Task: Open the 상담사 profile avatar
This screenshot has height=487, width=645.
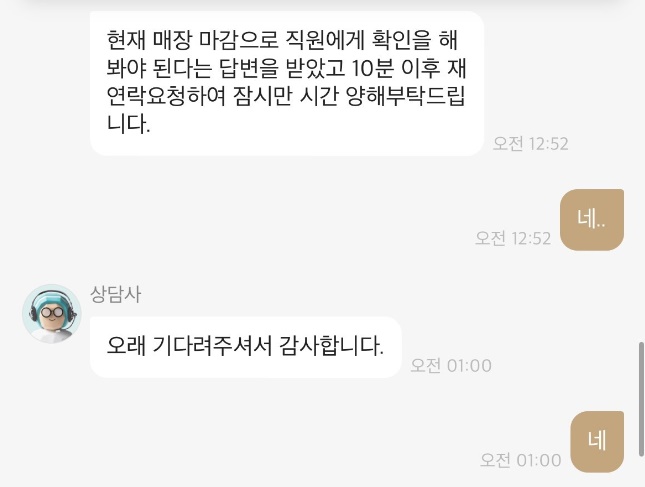Action: [51, 313]
